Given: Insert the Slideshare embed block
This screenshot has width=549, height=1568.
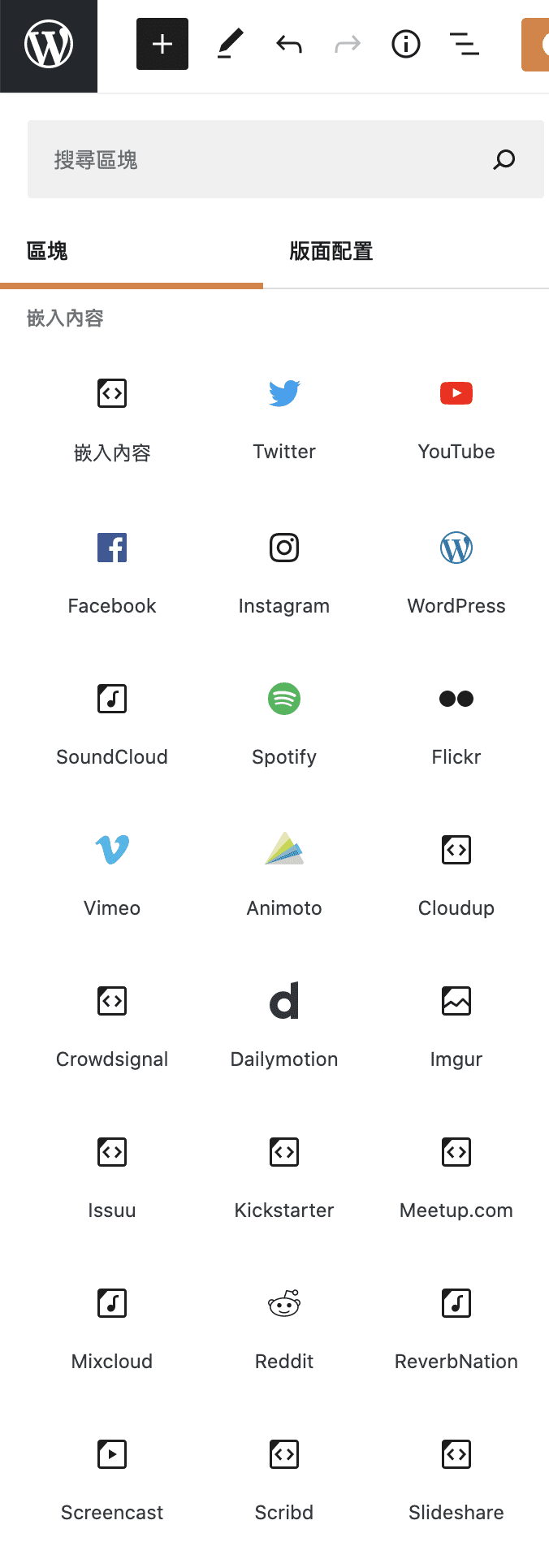Looking at the screenshot, I should (456, 1477).
